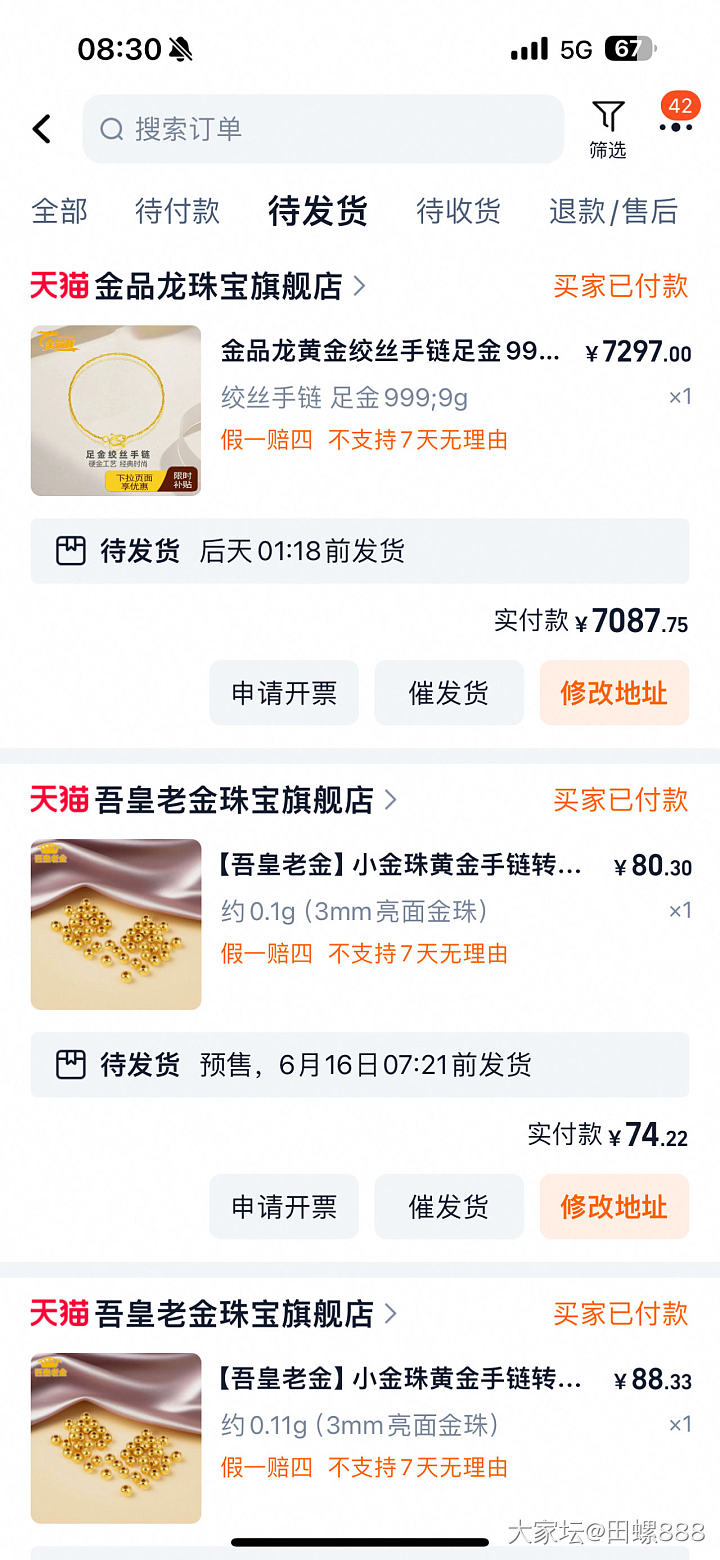Screen dimensions: 720x1560
Task: Open the 约0.1g 小金珠 product image
Action: point(116,924)
